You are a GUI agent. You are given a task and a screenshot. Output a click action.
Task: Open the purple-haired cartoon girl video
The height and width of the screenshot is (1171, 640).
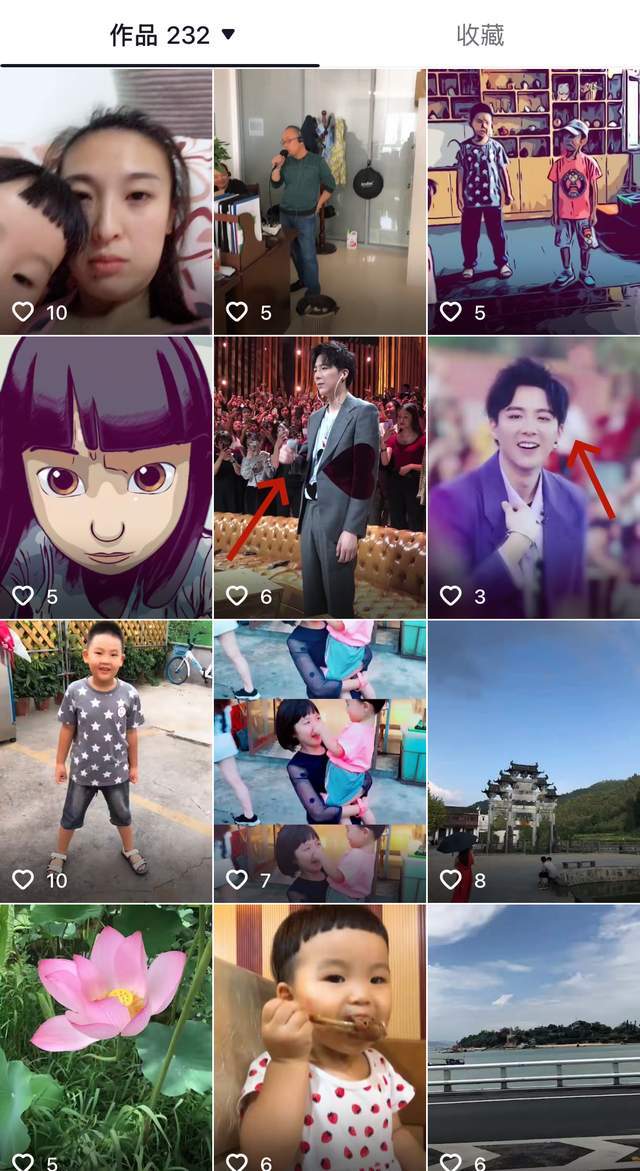[106, 476]
